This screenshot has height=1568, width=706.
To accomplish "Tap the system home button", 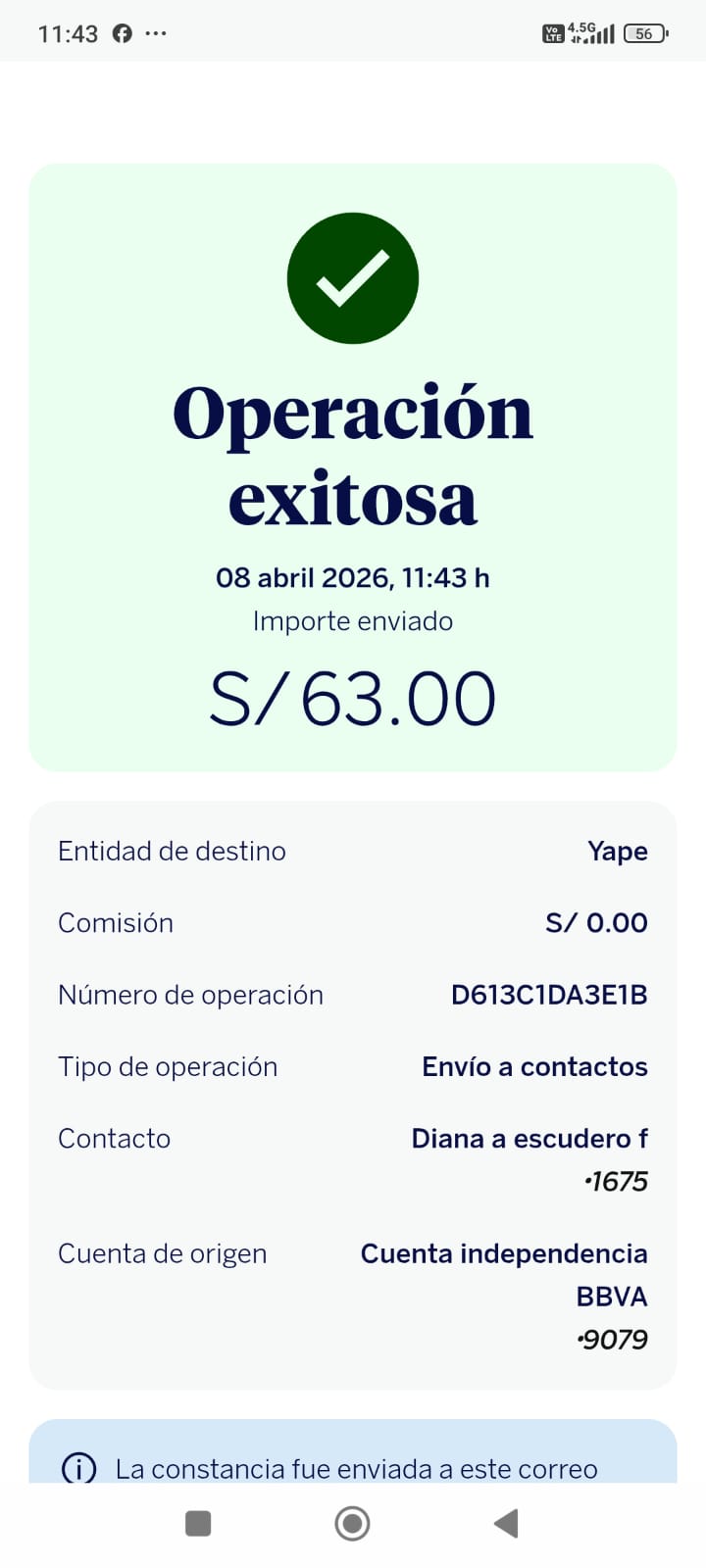I will [352, 1523].
